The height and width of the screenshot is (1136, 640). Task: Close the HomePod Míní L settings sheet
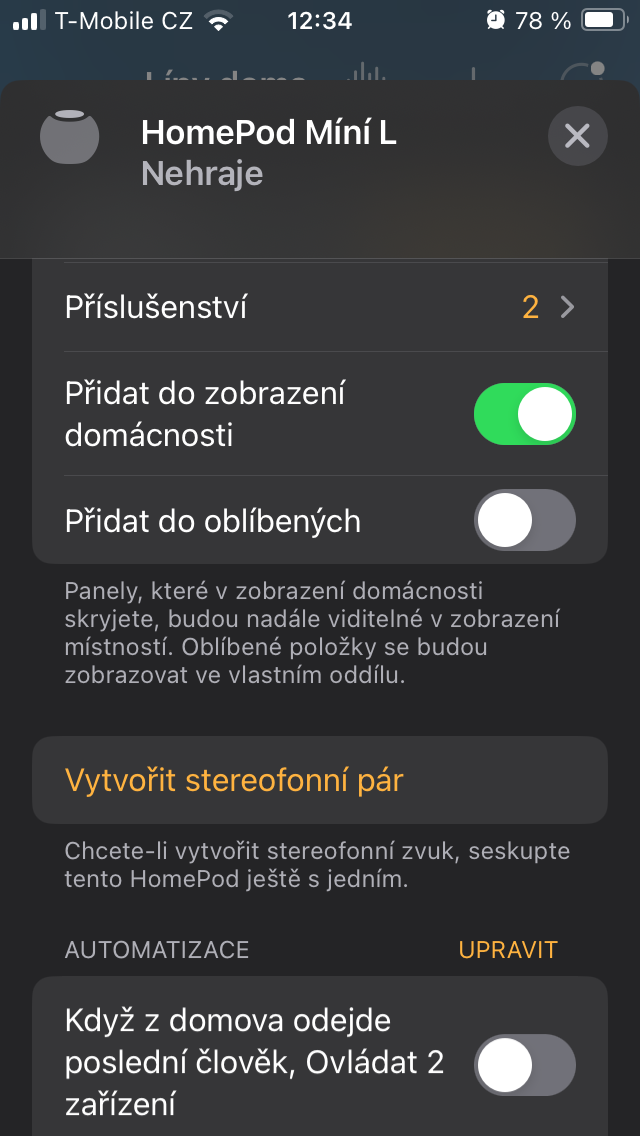coord(577,136)
